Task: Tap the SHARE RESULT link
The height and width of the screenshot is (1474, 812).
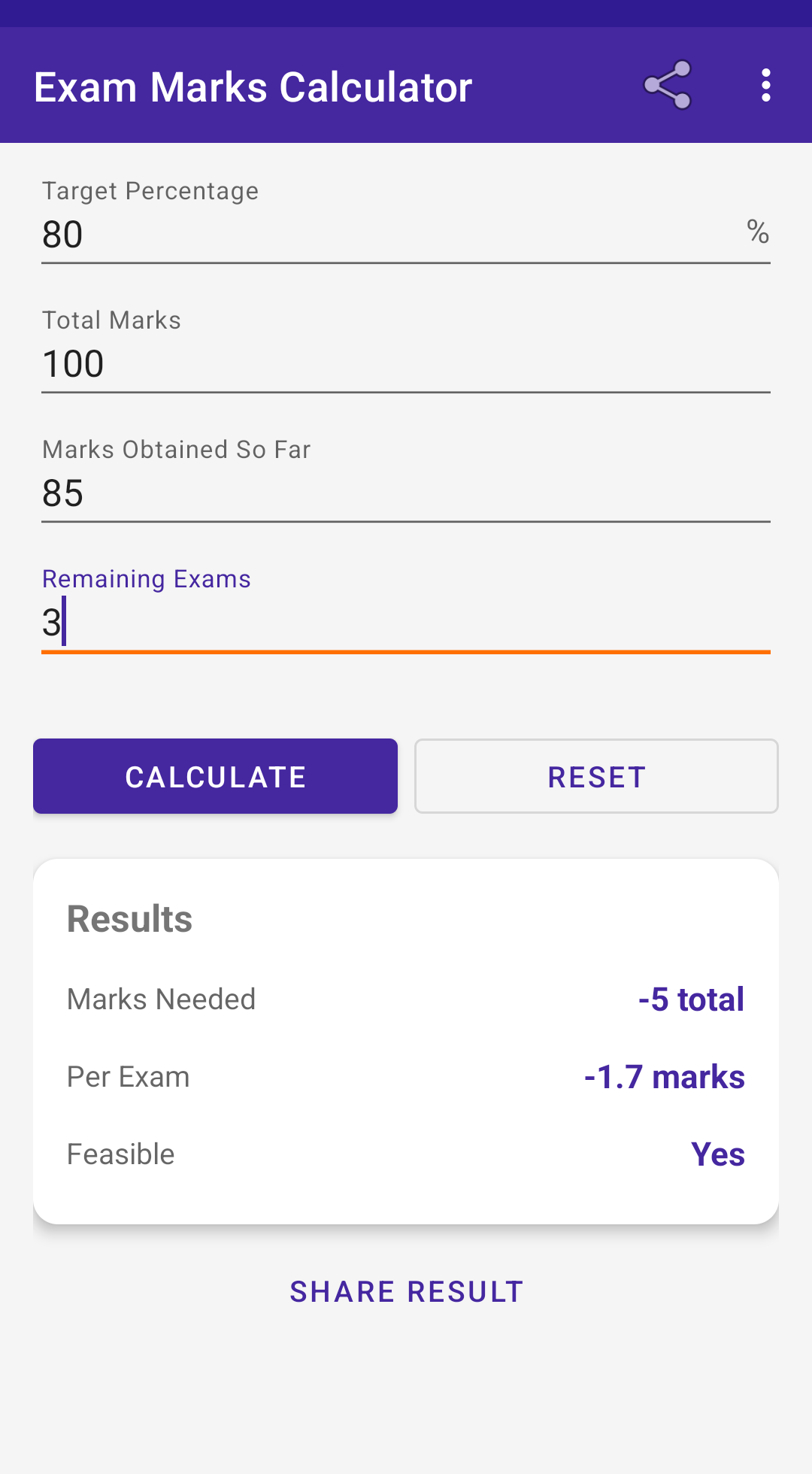Action: click(x=405, y=1291)
